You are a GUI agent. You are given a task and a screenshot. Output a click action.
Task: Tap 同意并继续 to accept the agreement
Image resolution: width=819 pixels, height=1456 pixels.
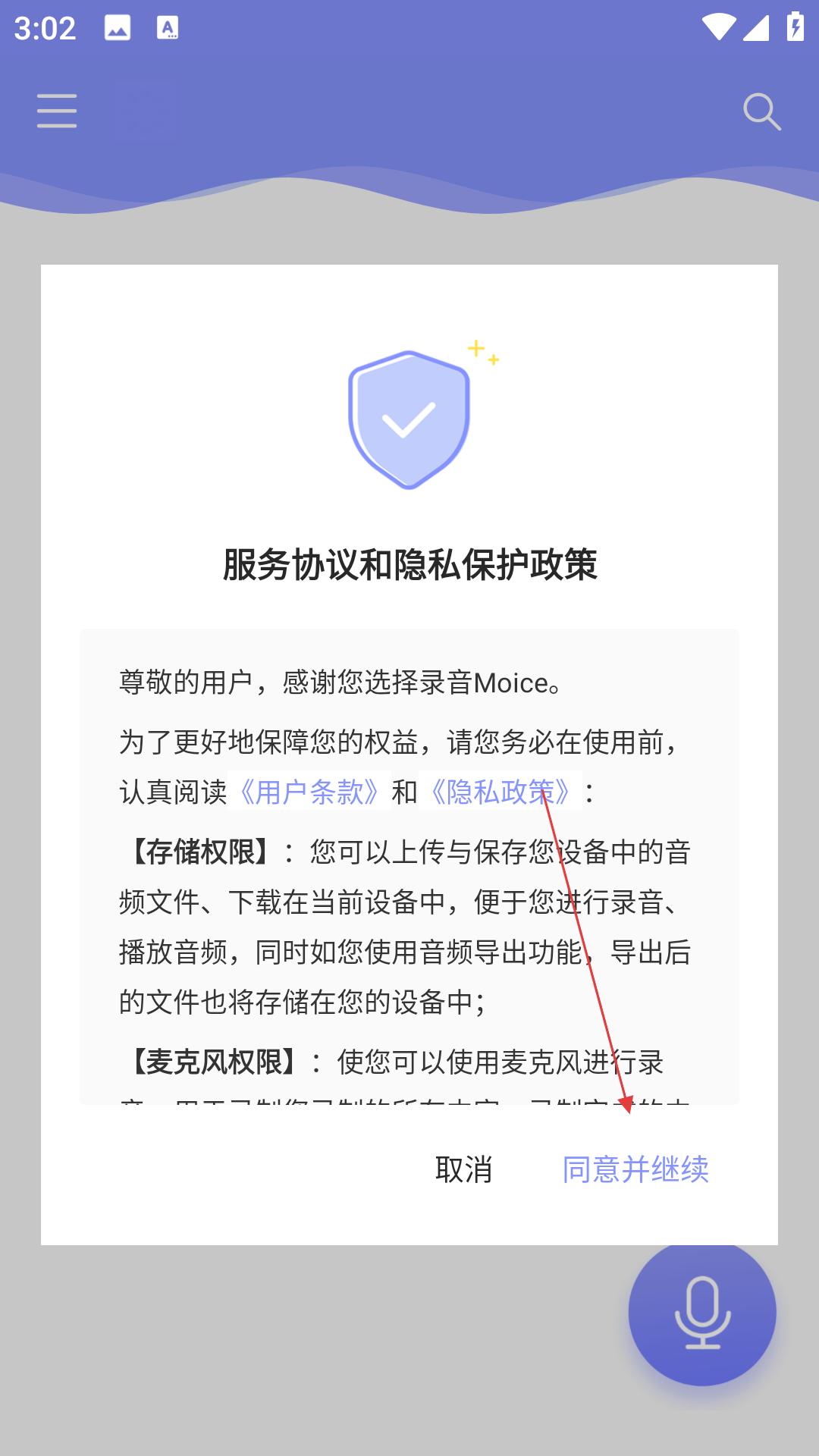coord(635,1169)
